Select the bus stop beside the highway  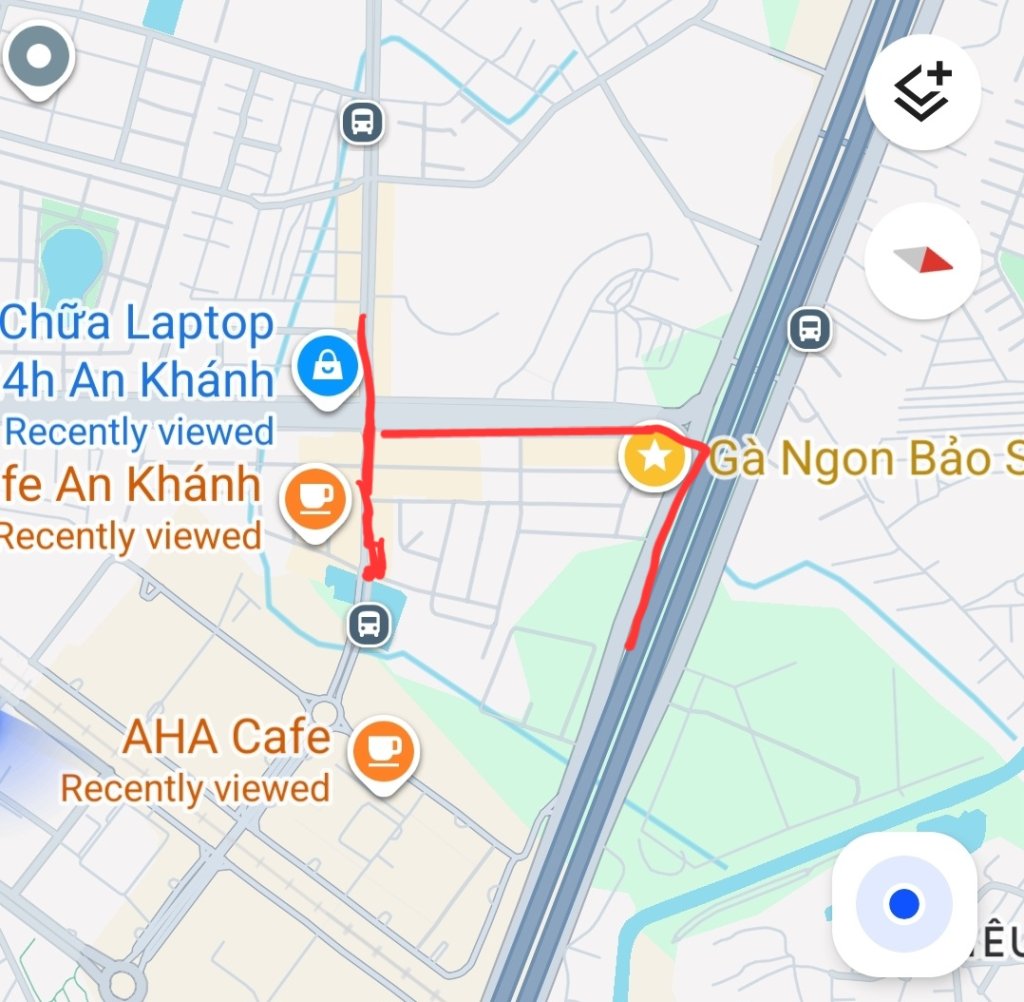[x=808, y=329]
